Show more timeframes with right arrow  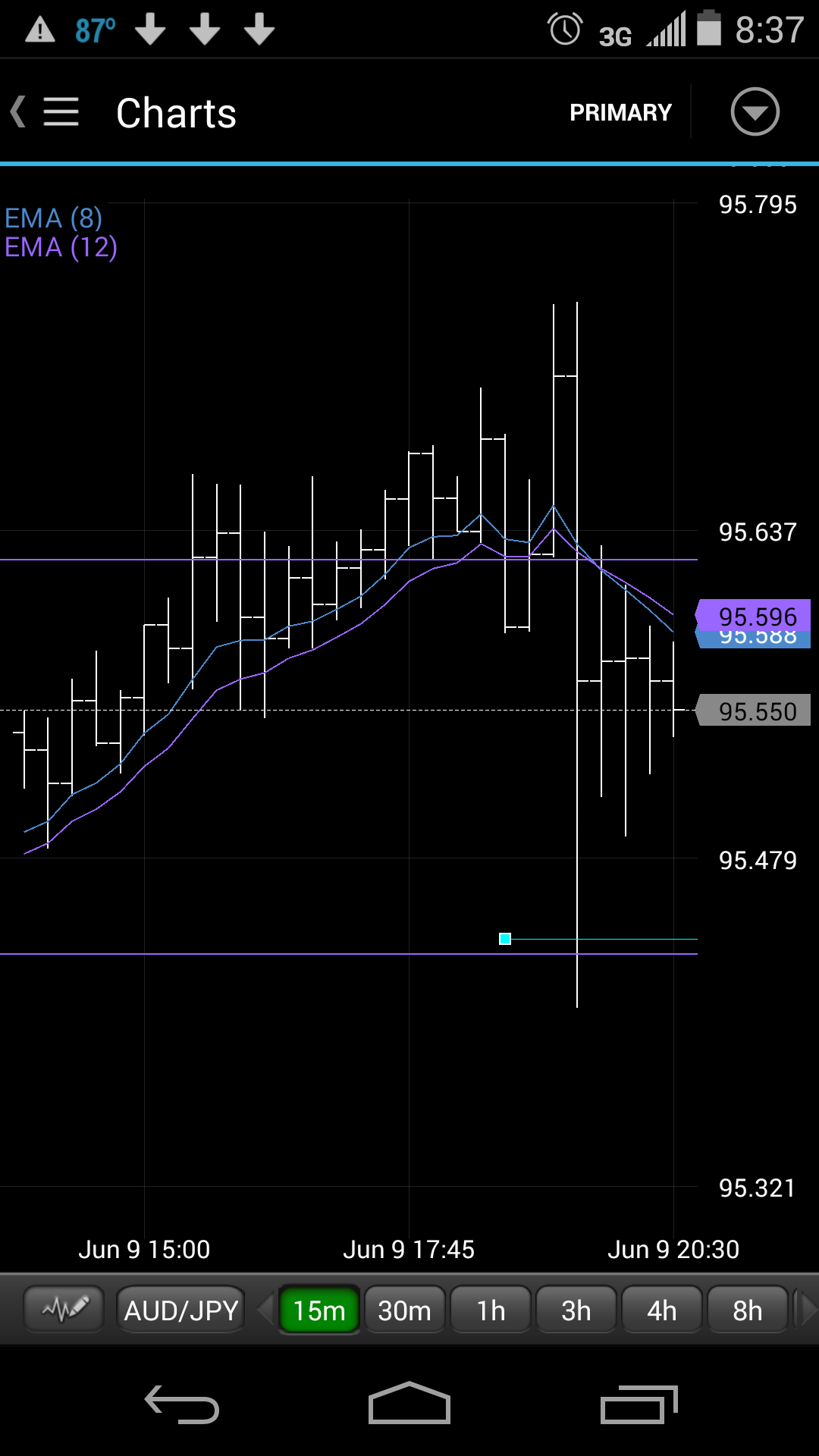coord(808,1310)
